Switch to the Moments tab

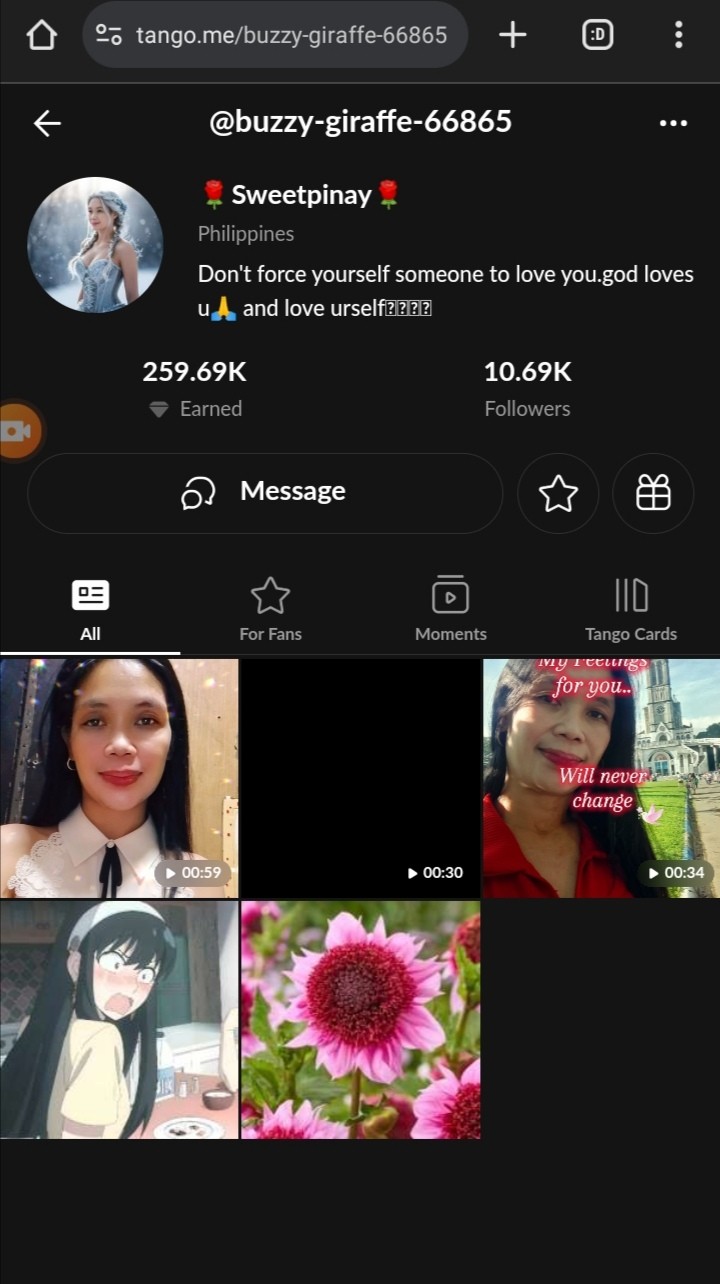[450, 609]
